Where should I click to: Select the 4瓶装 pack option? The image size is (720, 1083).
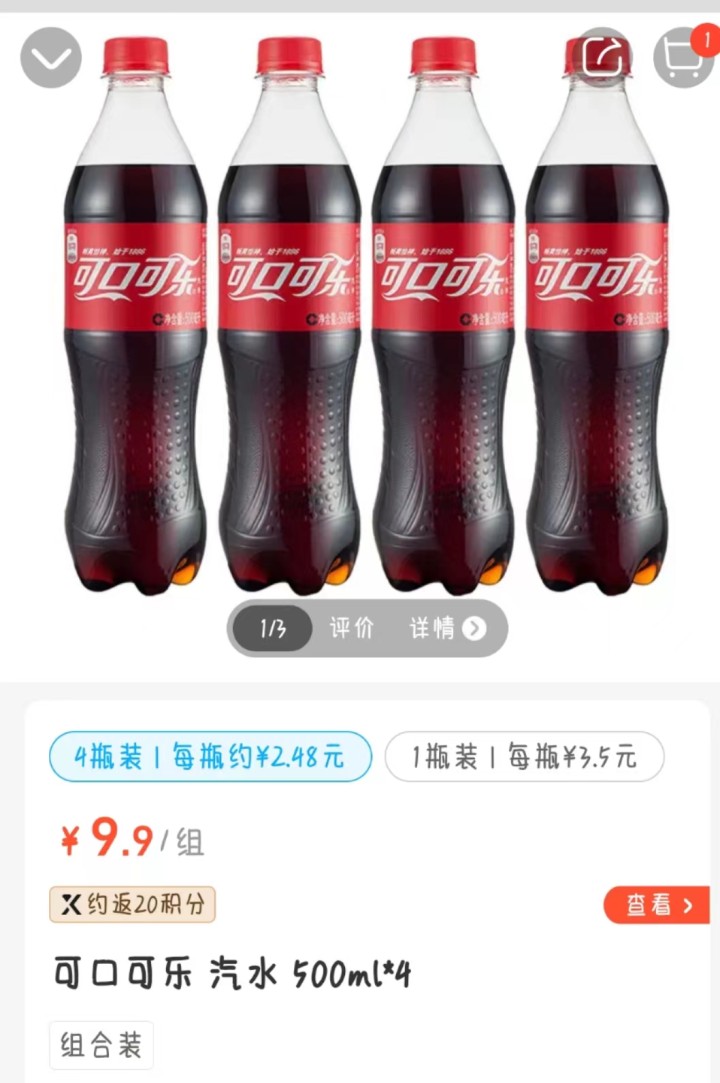click(210, 756)
